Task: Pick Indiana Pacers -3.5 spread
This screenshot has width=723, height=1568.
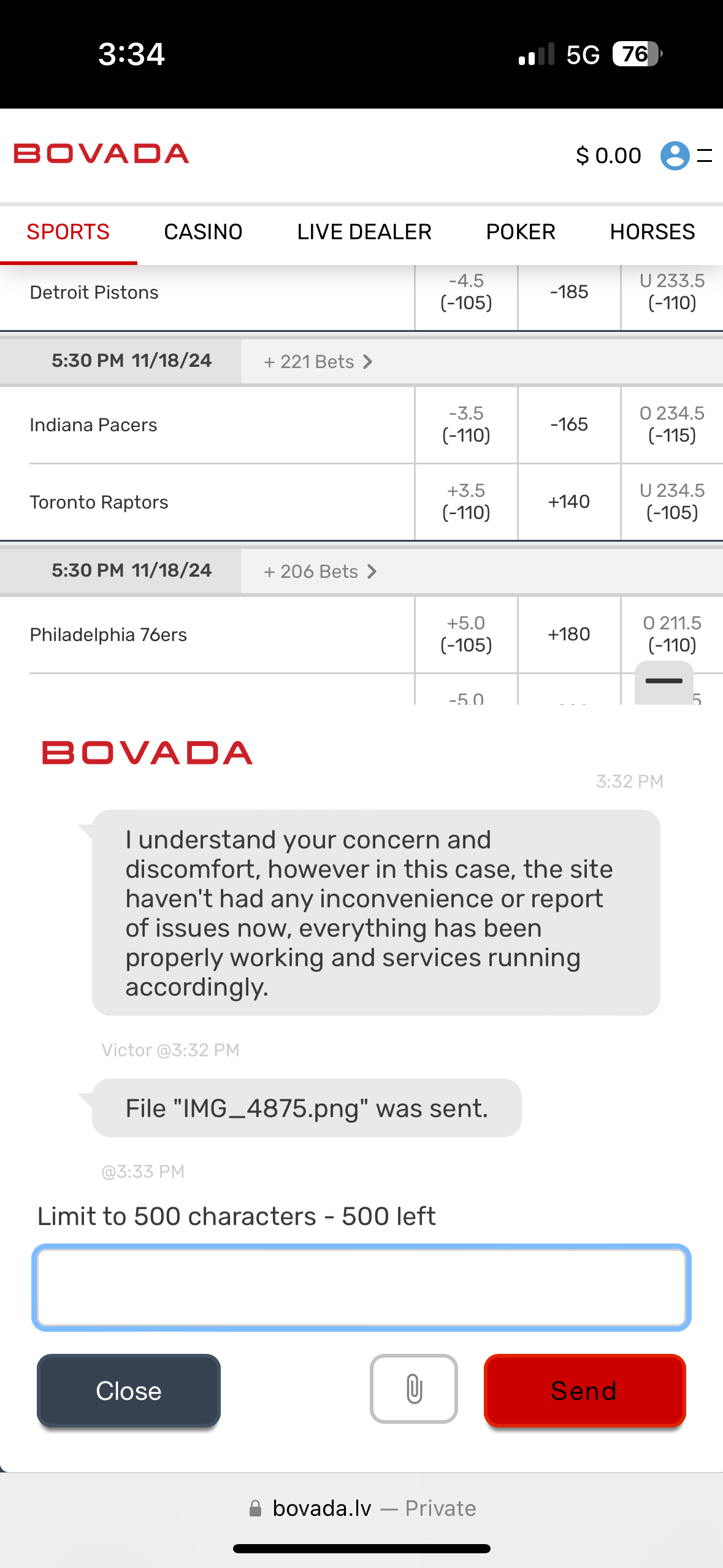Action: coord(466,425)
